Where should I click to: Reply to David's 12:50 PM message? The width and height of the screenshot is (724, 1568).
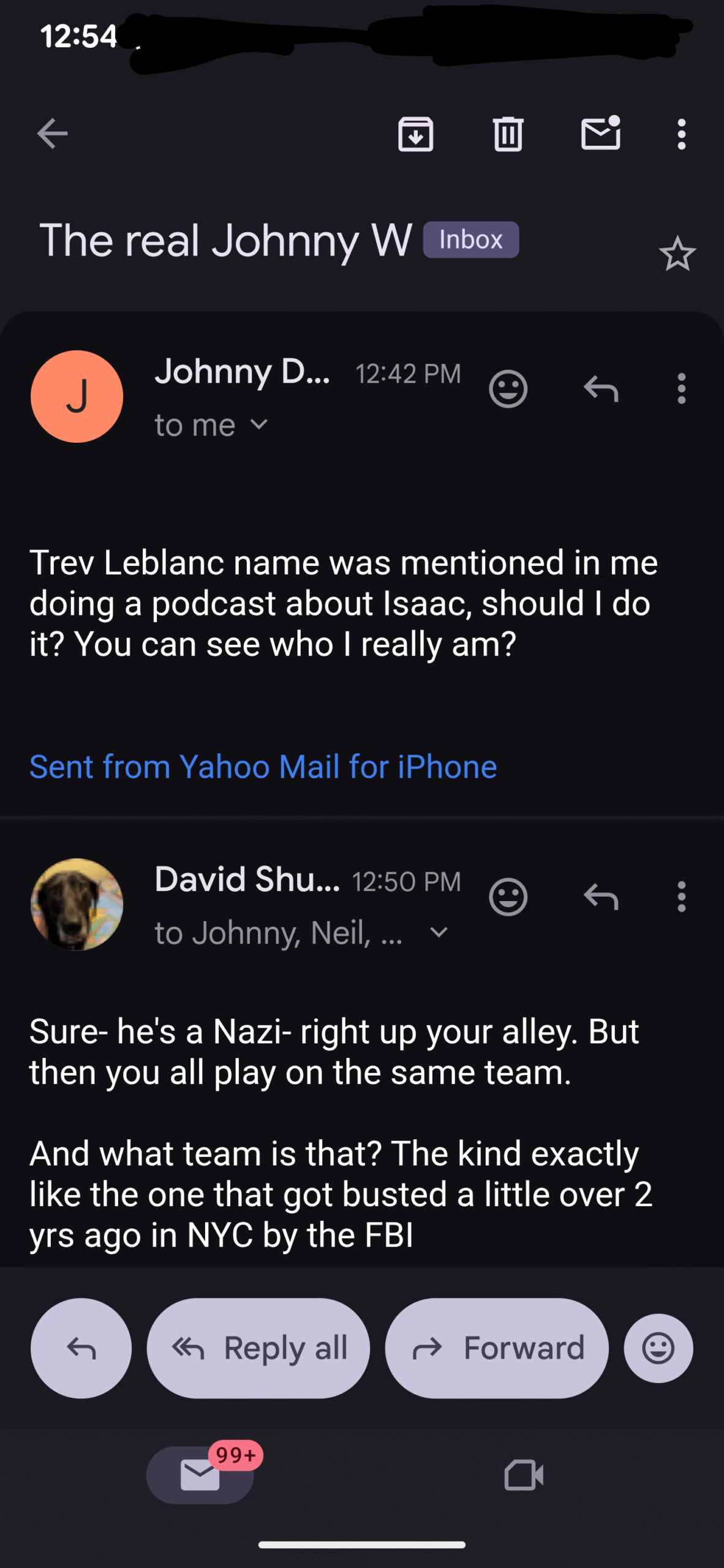(x=600, y=897)
